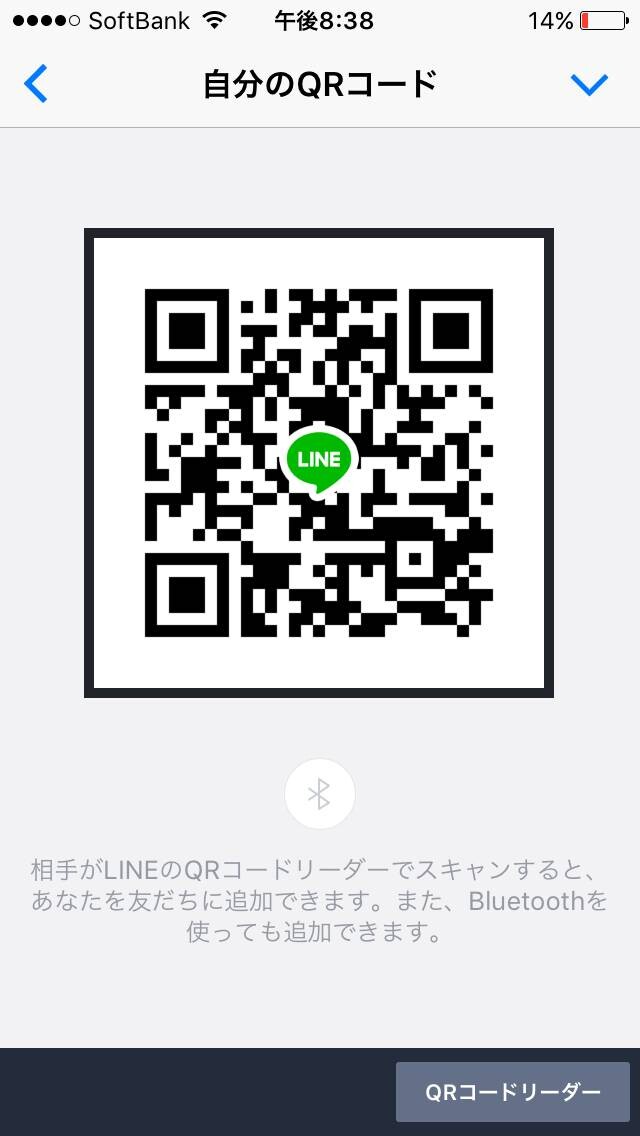Open the dropdown chevron menu in header
This screenshot has height=1136, width=640.
[x=589, y=85]
